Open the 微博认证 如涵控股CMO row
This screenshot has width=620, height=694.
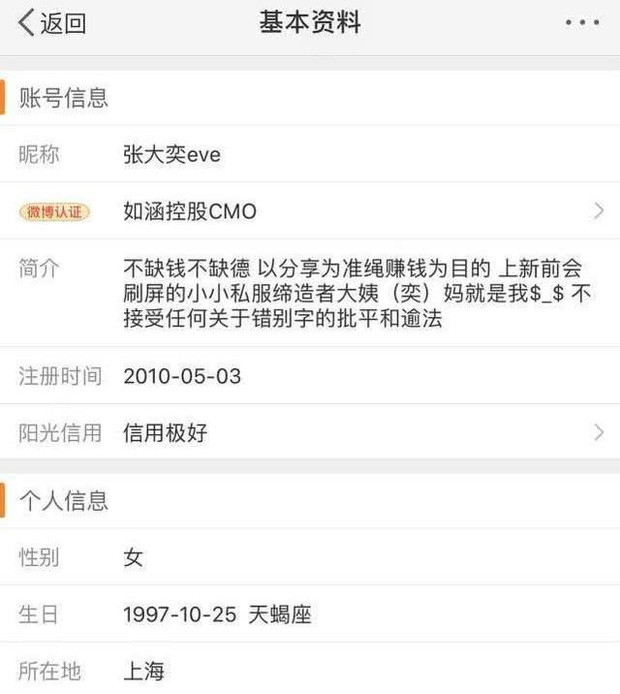pyautogui.click(x=310, y=211)
